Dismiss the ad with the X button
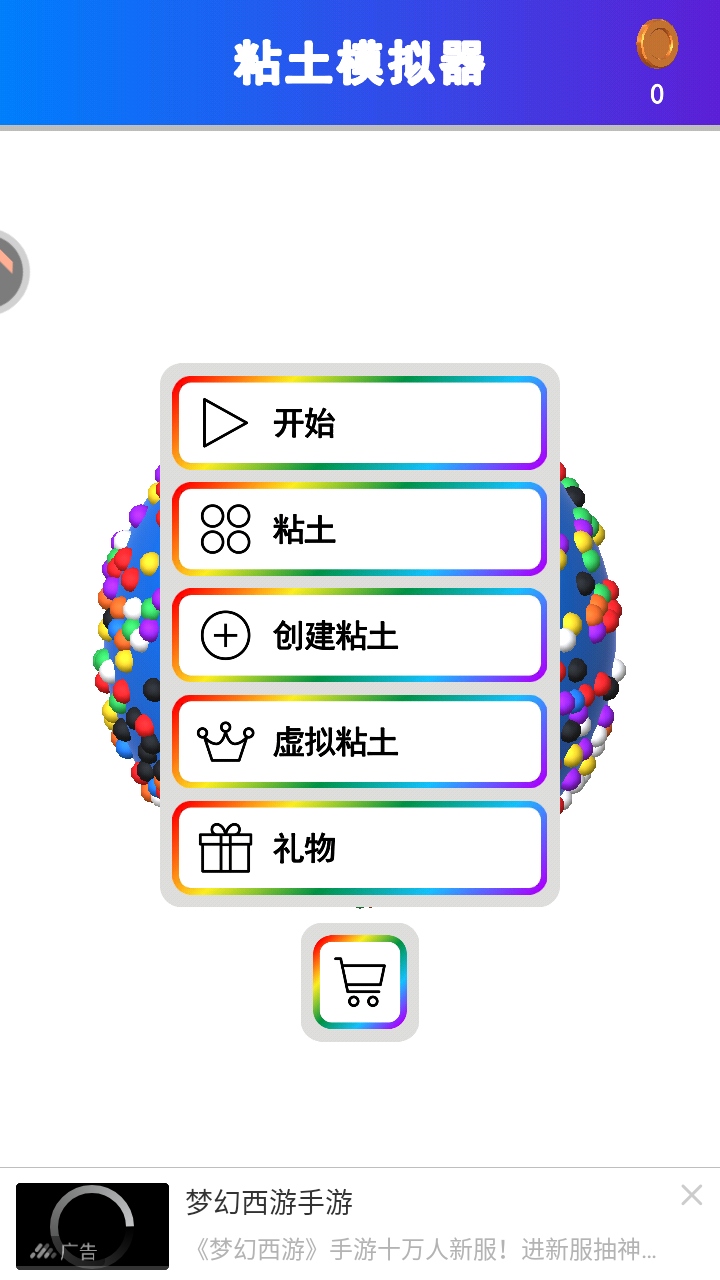The height and width of the screenshot is (1280, 720). [x=691, y=1195]
